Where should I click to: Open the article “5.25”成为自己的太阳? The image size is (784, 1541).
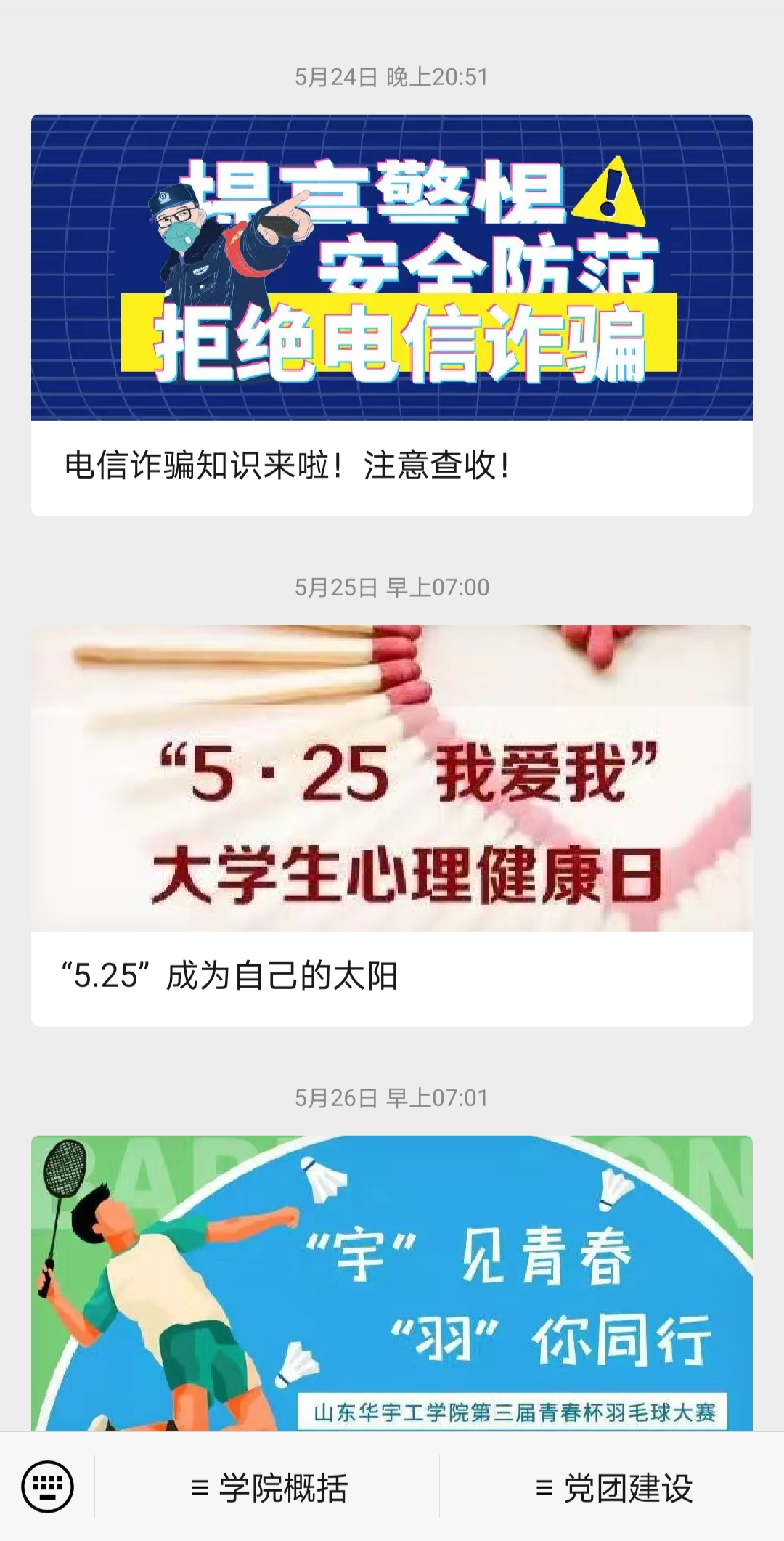tap(392, 826)
